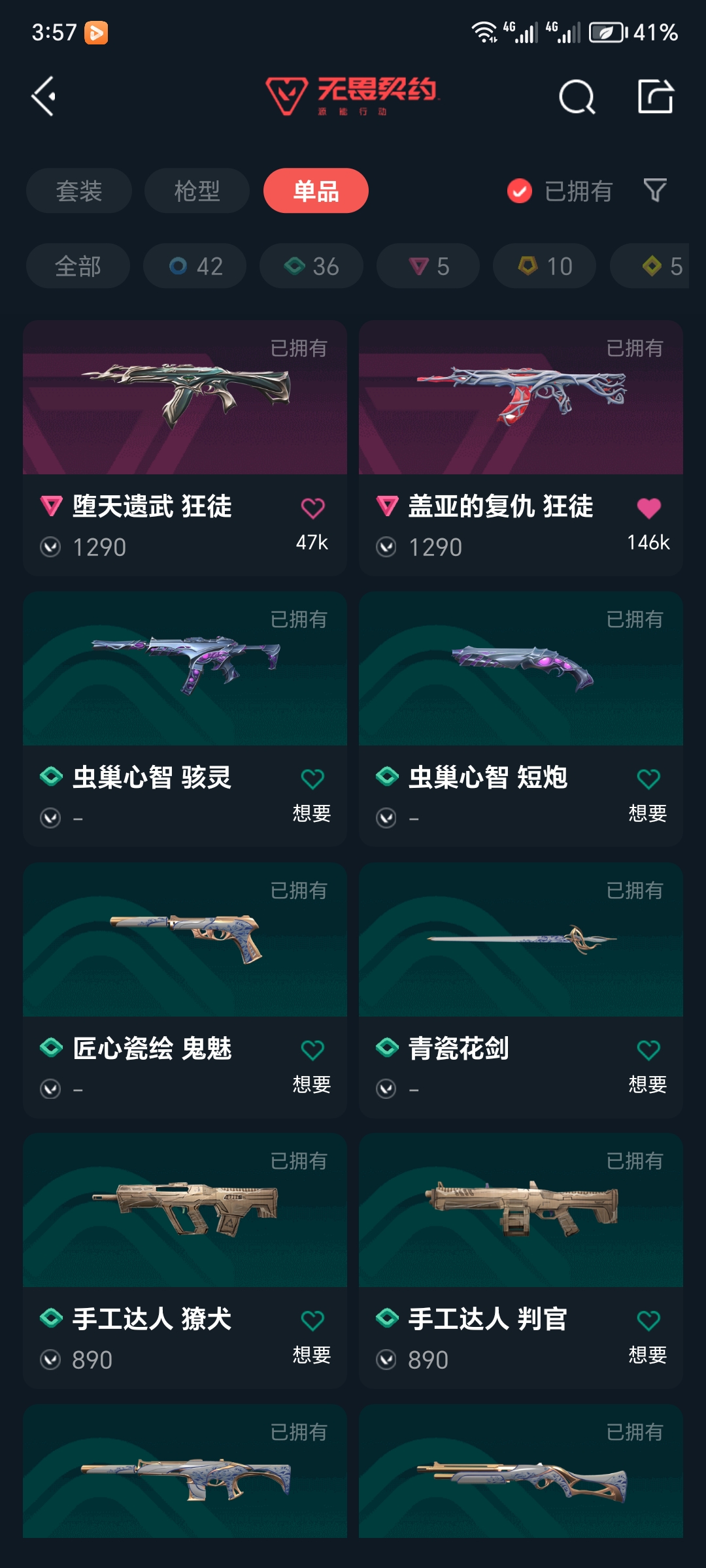This screenshot has height=1568, width=706.
Task: Open the search icon in the header
Action: tap(577, 97)
